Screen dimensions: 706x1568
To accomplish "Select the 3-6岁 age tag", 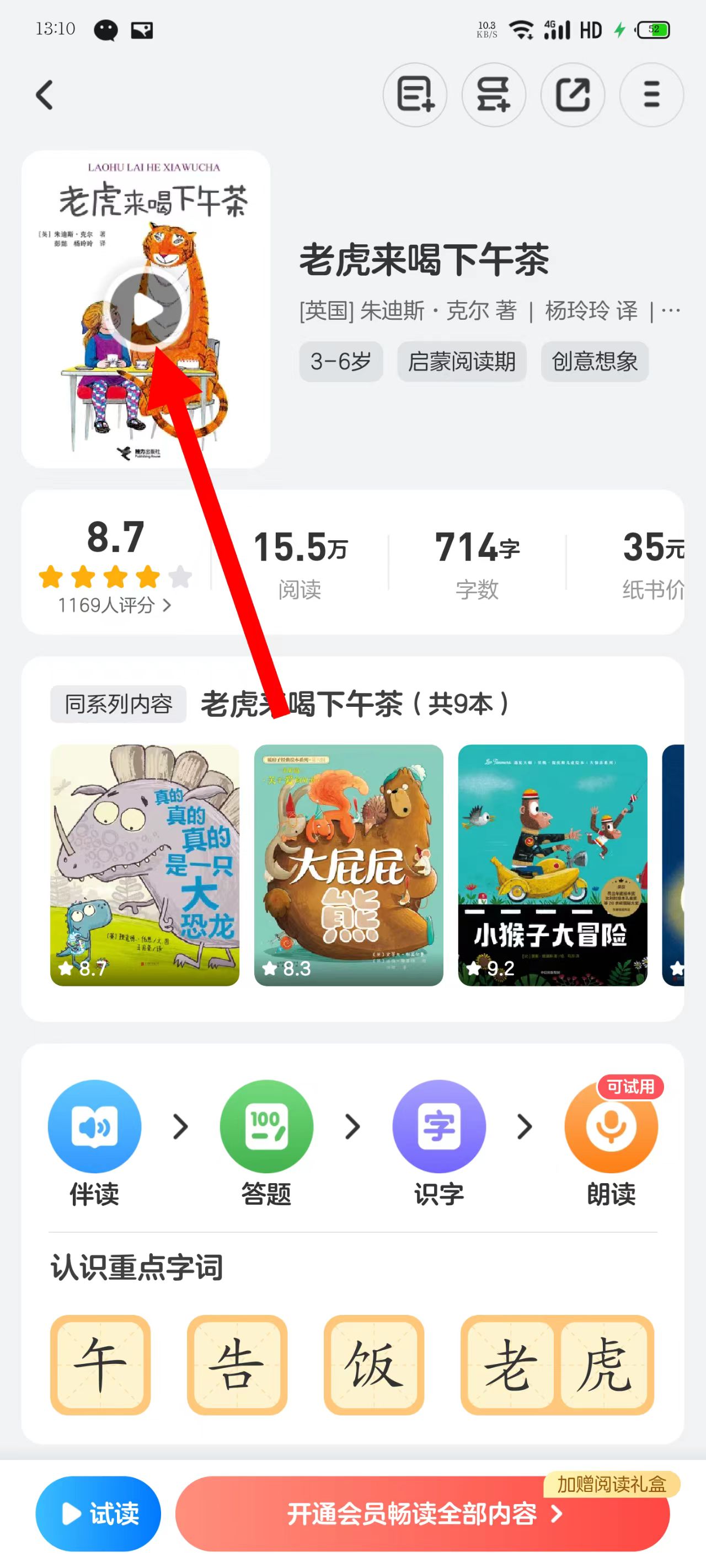I will coord(340,362).
